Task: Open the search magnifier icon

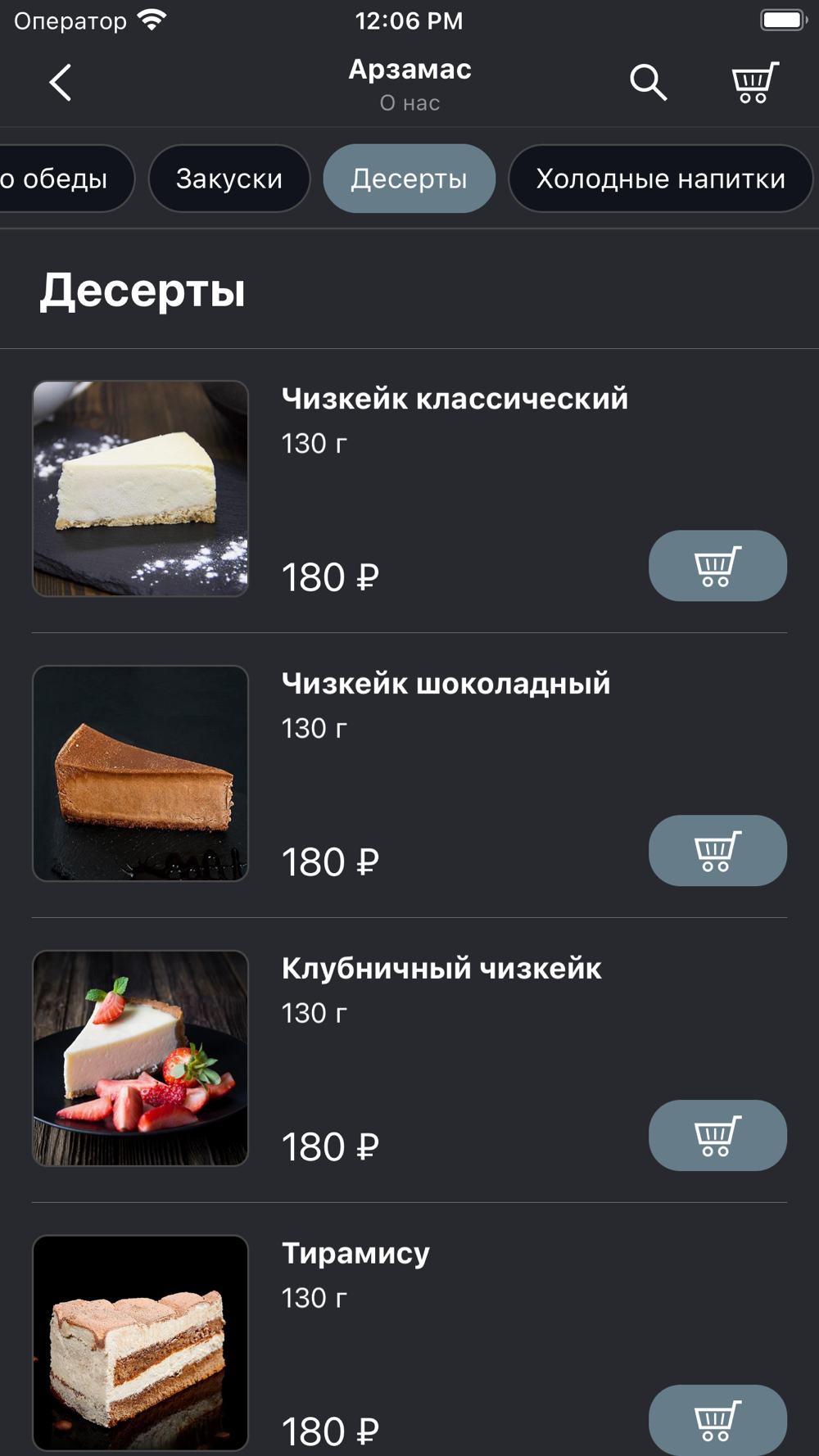Action: [648, 83]
